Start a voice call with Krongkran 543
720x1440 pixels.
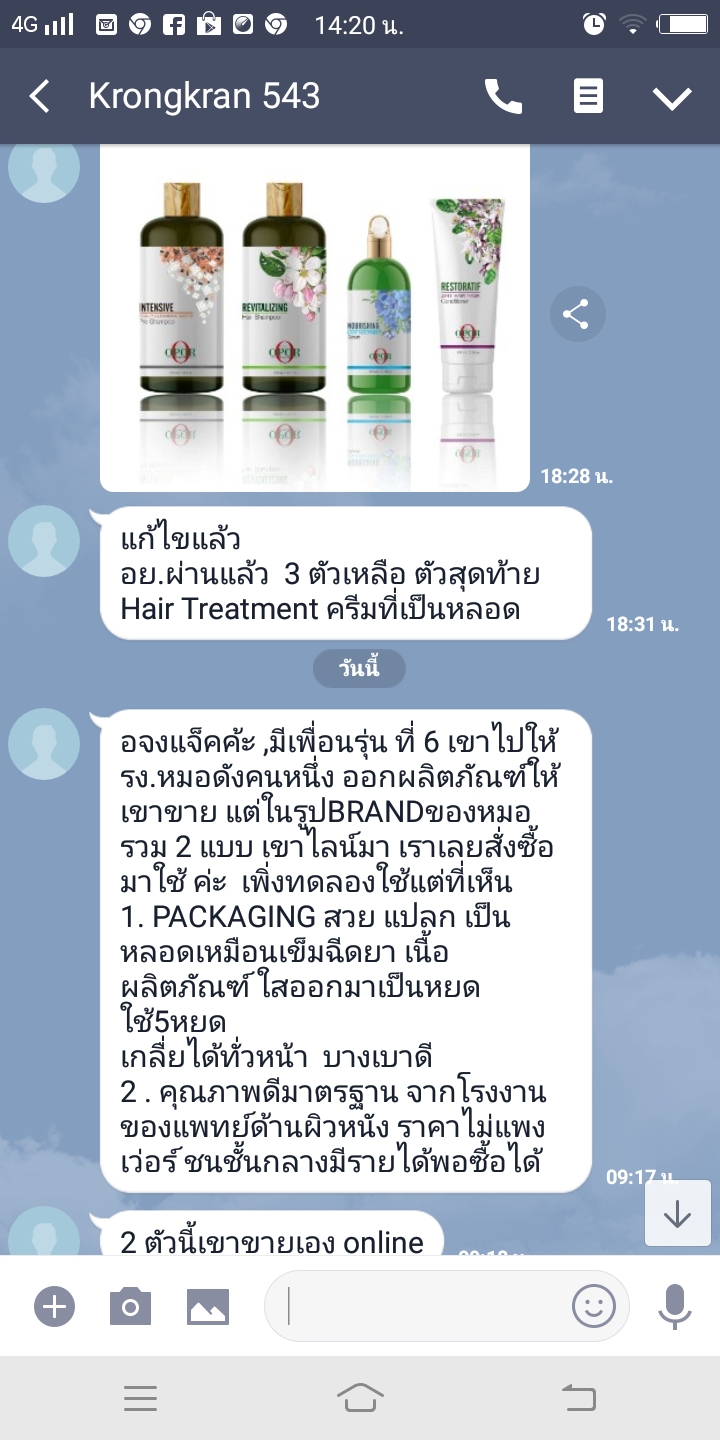point(503,97)
